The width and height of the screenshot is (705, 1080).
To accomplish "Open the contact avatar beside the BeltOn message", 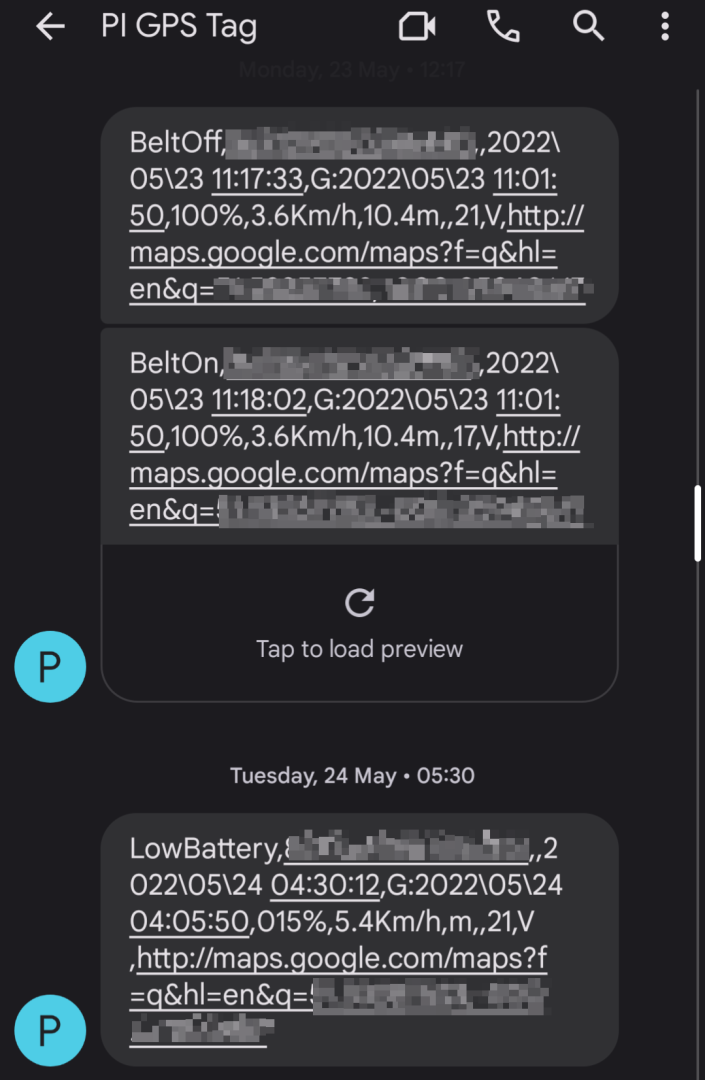I will pos(50,667).
